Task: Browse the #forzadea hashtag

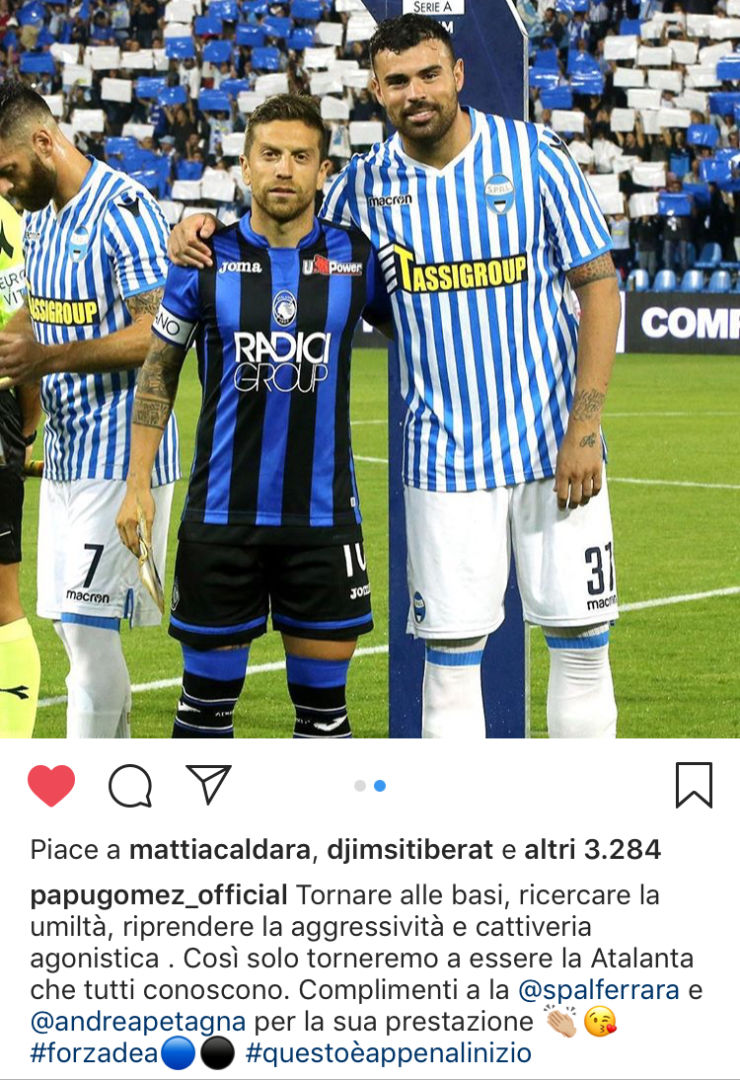Action: 94,1053
